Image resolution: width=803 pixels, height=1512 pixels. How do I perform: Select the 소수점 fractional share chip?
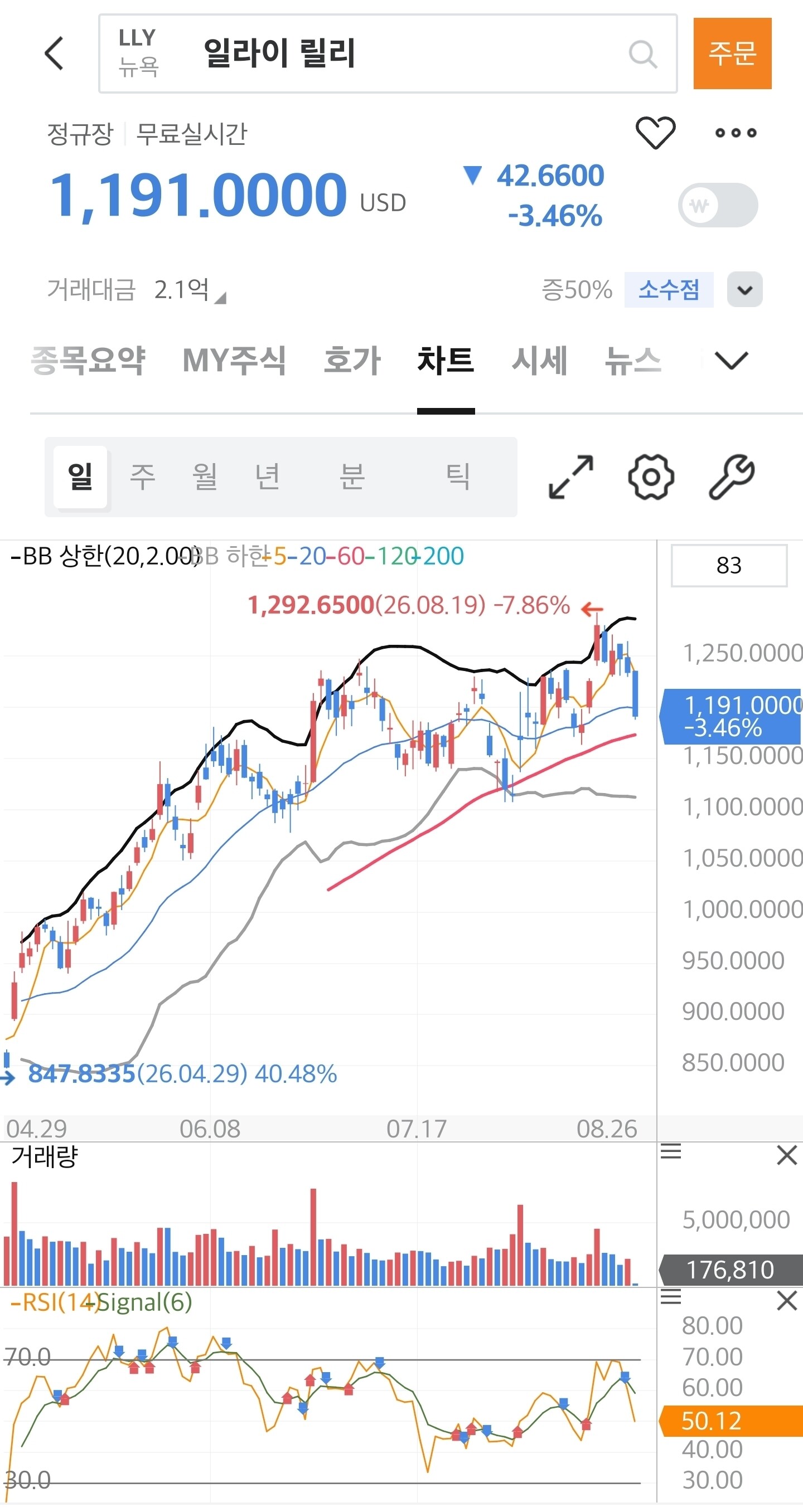(669, 289)
